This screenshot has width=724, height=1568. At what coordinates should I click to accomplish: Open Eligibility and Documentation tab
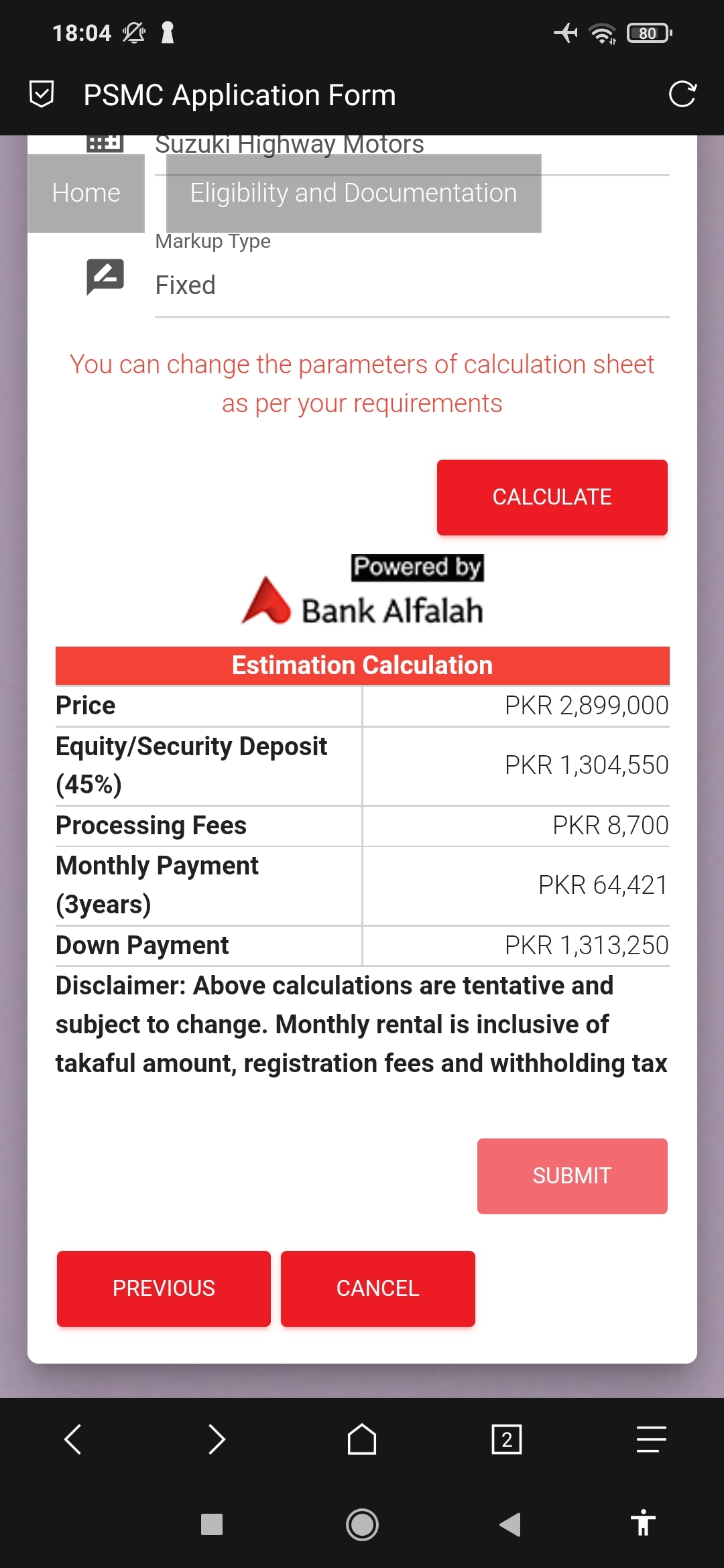[353, 194]
